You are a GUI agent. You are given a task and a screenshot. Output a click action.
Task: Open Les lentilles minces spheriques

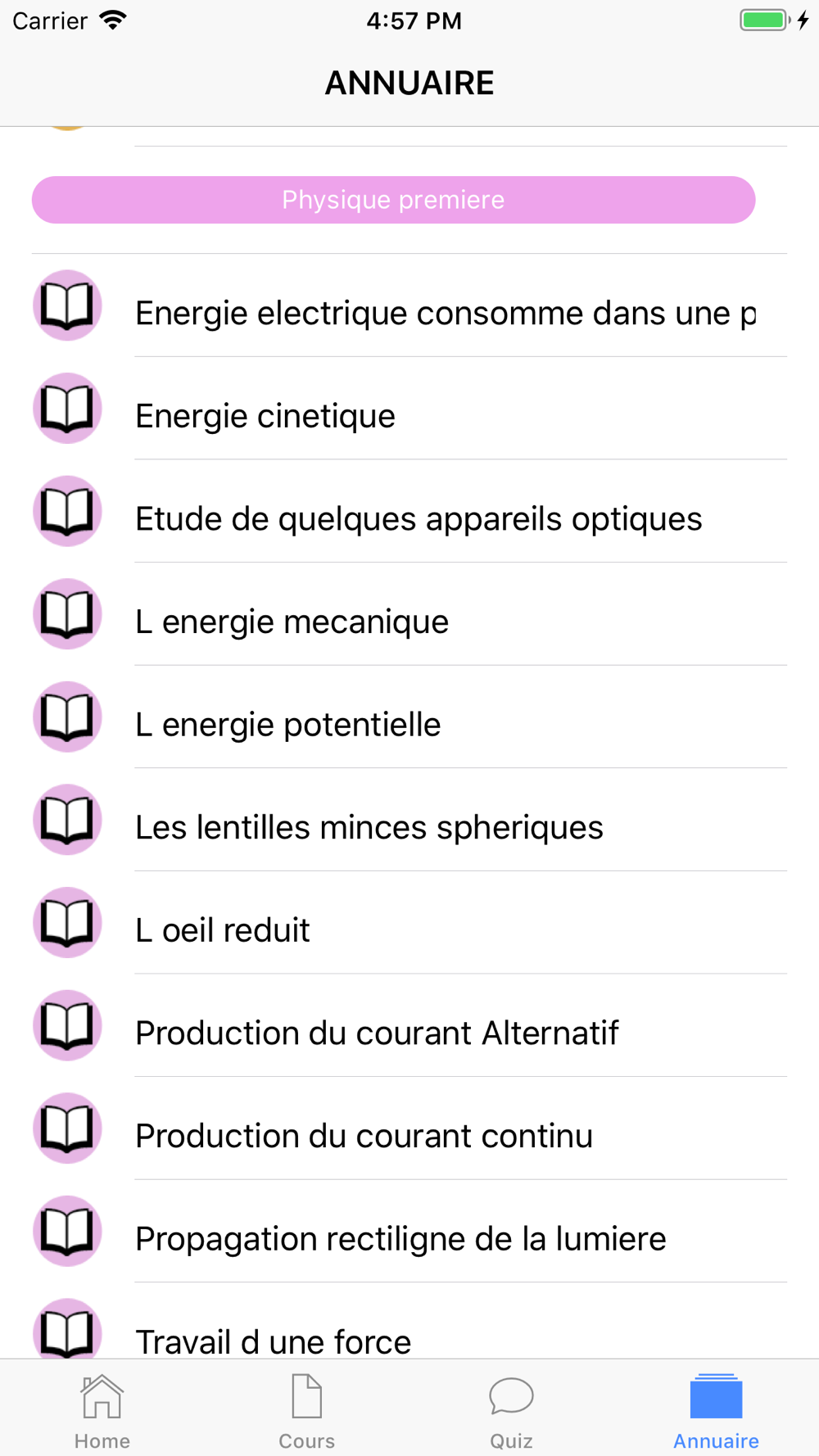[409, 820]
